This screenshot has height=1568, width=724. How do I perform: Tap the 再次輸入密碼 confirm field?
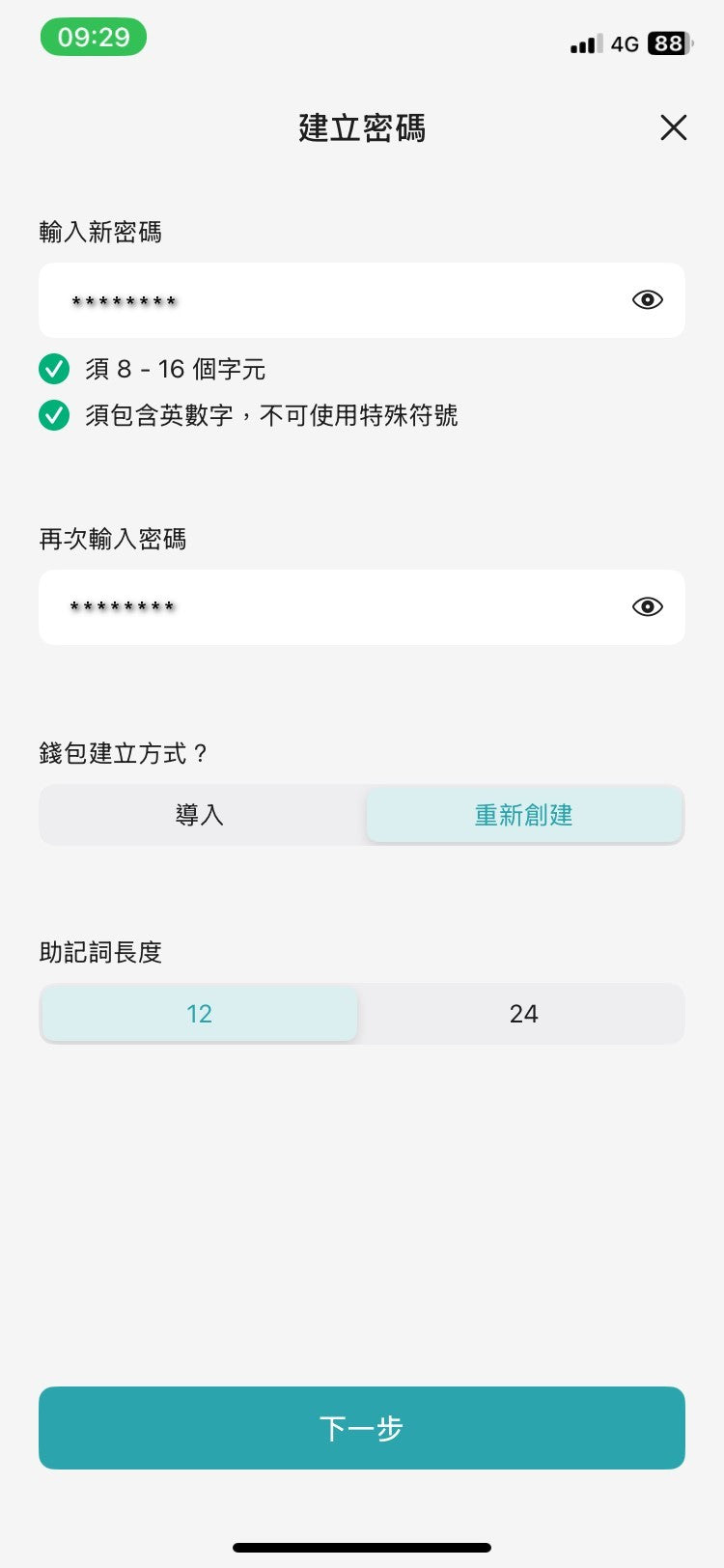click(328, 607)
